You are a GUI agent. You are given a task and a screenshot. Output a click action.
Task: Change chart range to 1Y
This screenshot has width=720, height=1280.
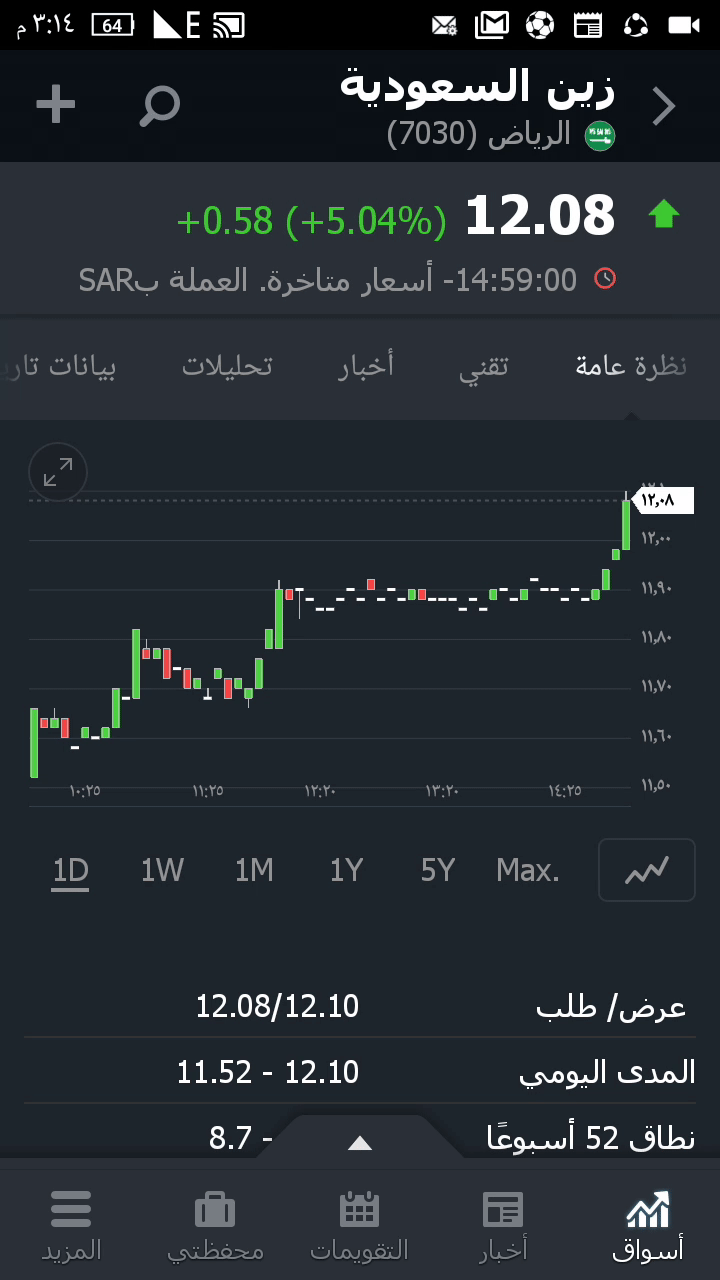(x=346, y=871)
